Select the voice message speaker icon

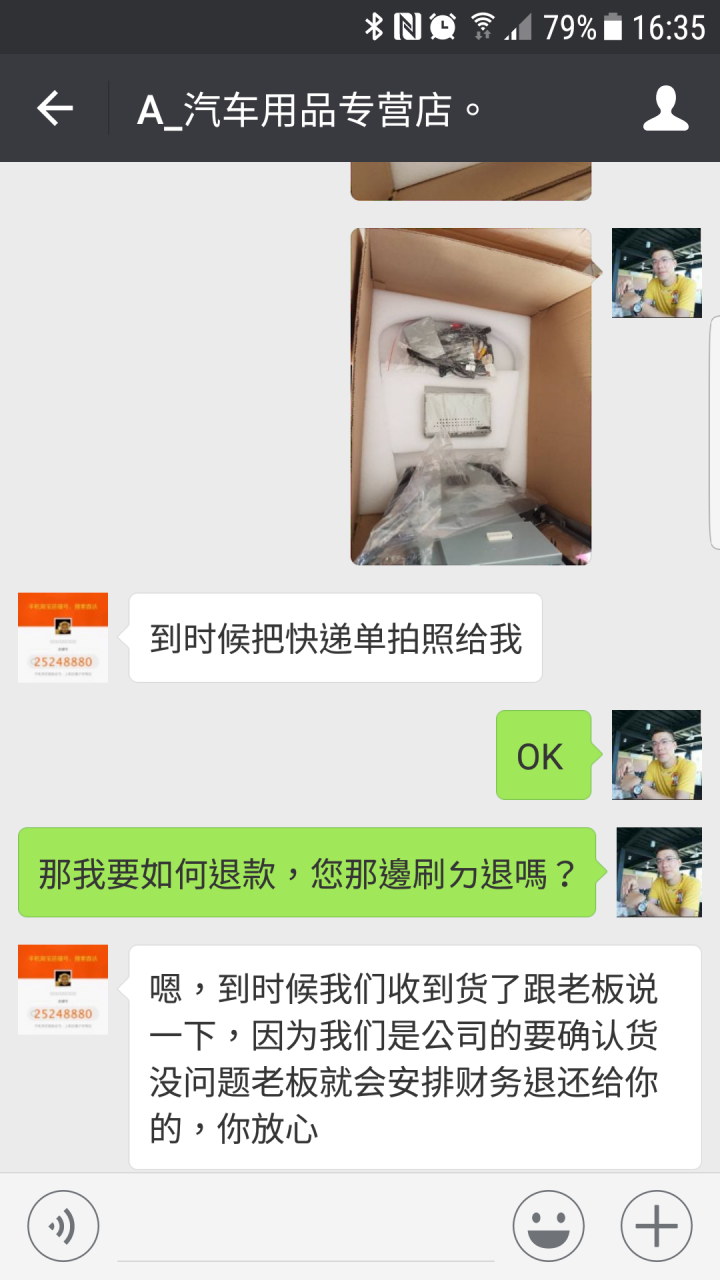coord(62,1223)
